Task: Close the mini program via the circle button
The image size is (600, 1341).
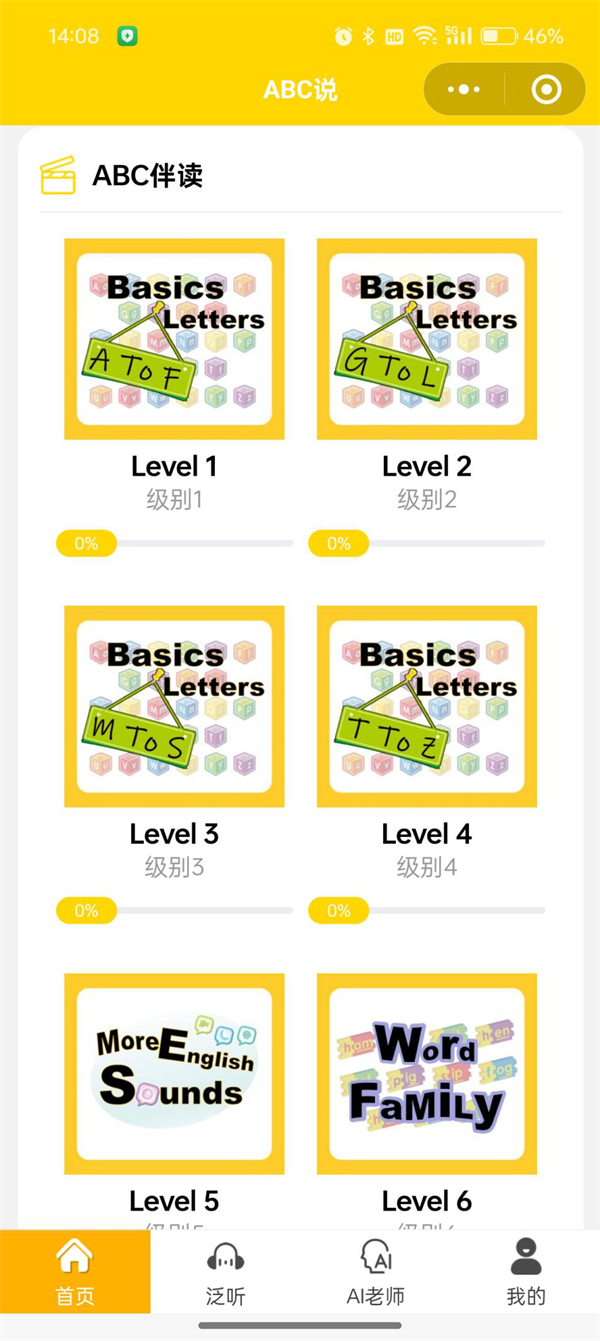Action: [x=546, y=90]
